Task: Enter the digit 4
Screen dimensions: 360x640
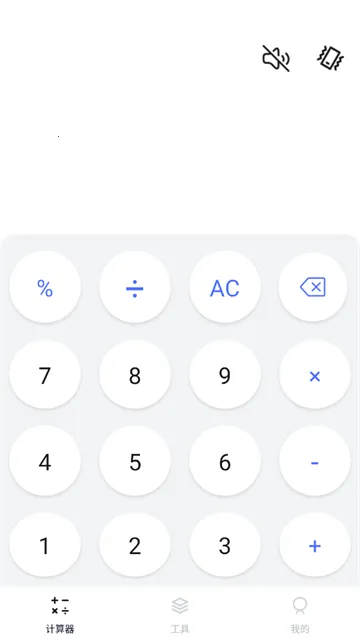Action: click(x=45, y=461)
